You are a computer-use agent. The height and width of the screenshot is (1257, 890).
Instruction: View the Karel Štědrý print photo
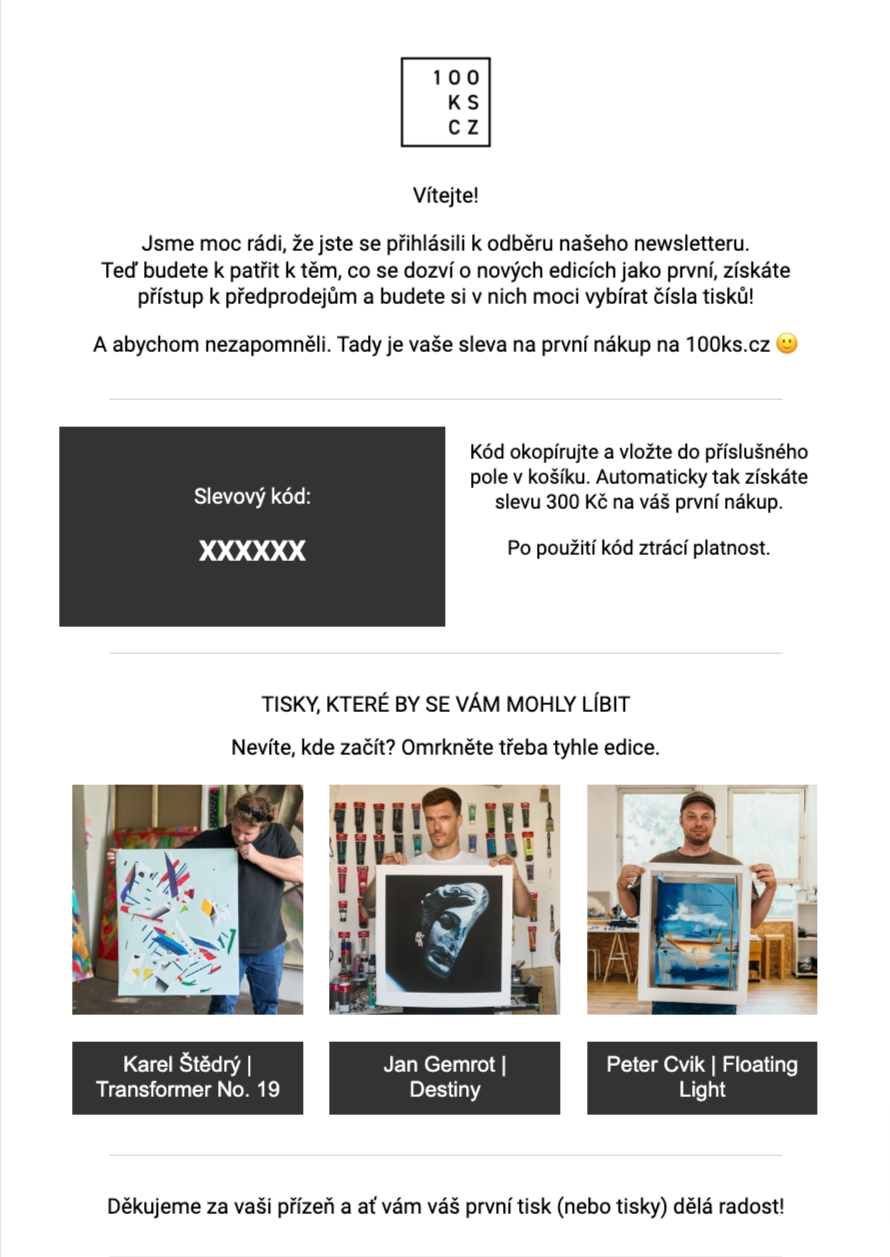(x=187, y=899)
